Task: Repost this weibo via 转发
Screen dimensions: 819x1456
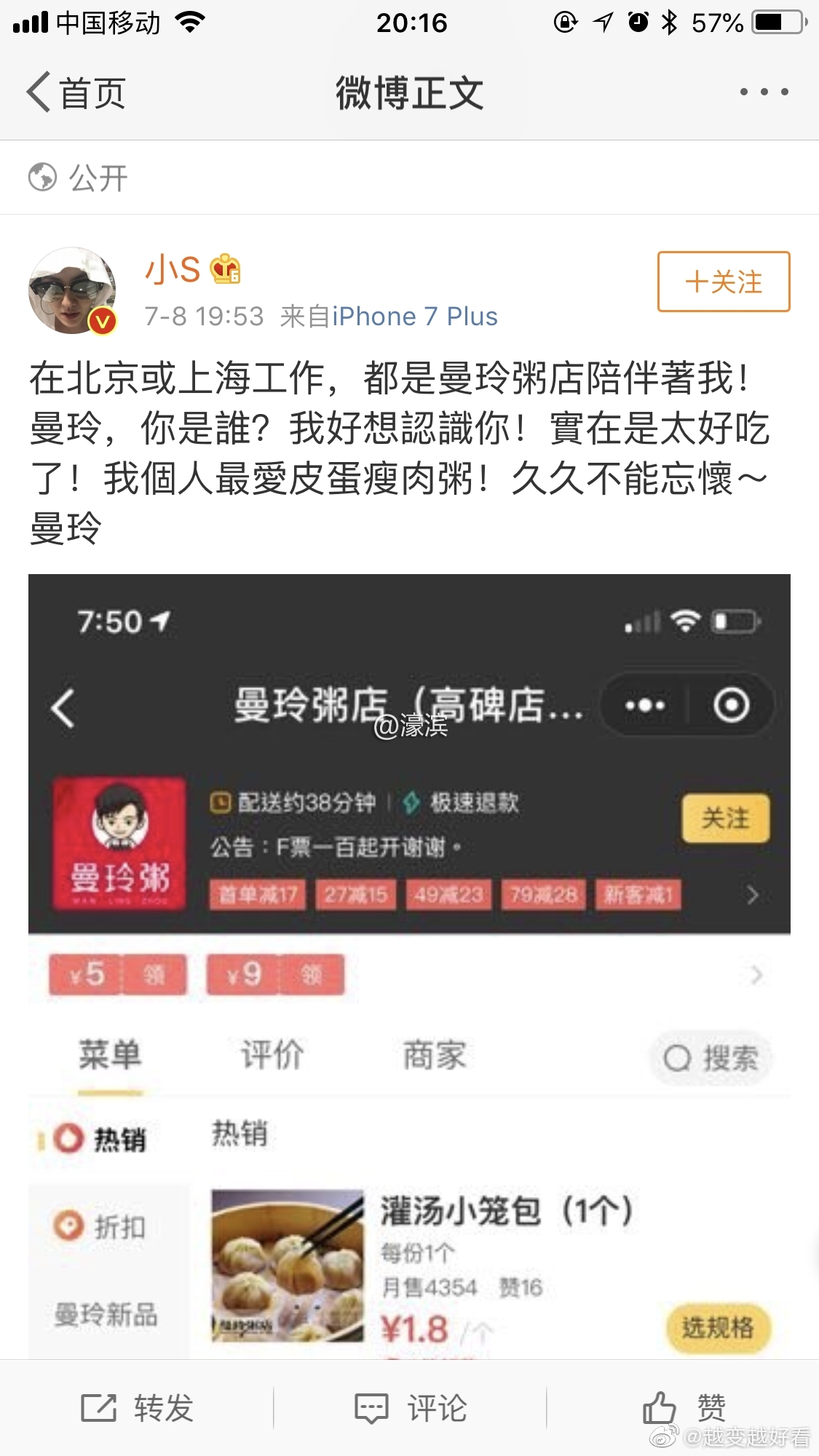Action: point(137,1408)
